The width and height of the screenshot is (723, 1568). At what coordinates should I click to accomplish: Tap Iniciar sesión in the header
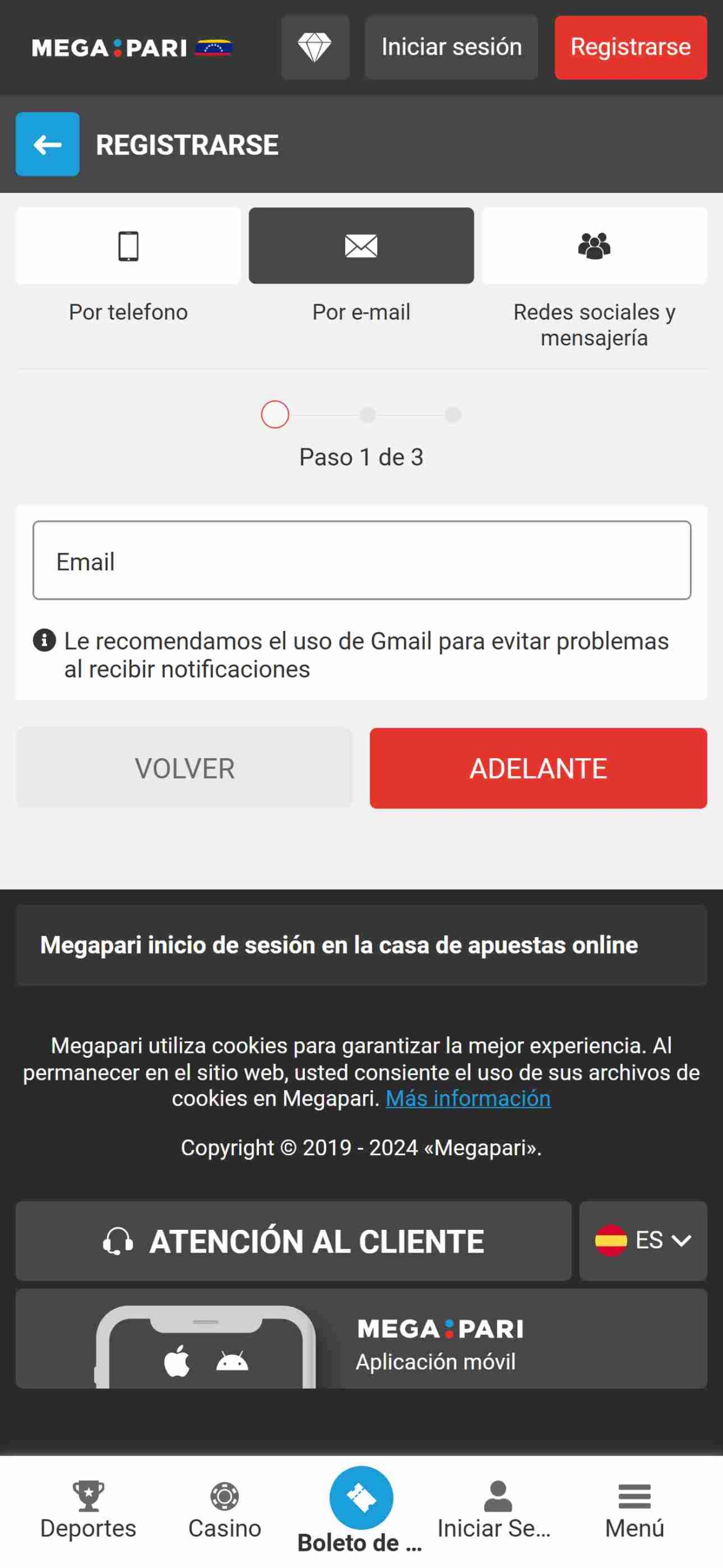point(451,47)
